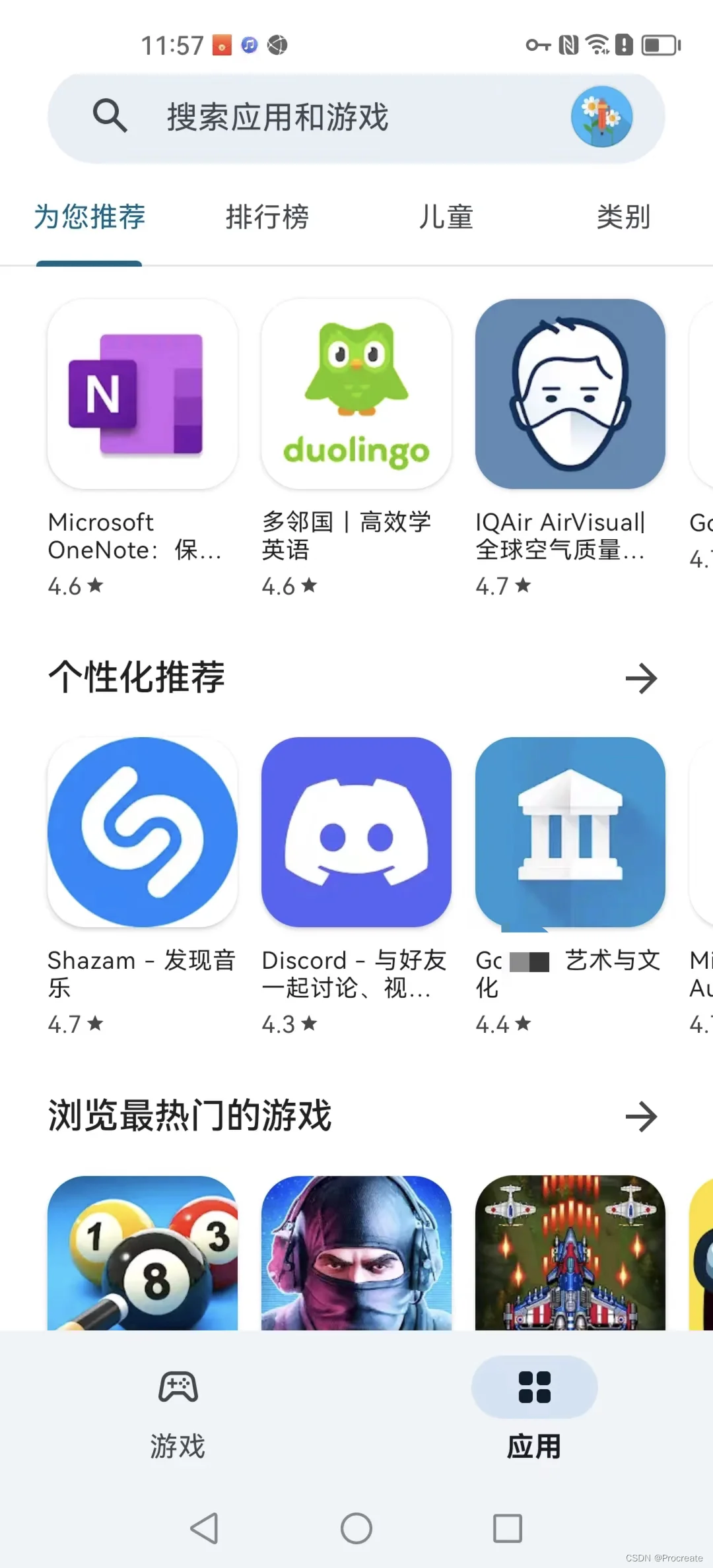Open the account profile avatar
Screen dimensions: 713x1568
click(x=601, y=117)
